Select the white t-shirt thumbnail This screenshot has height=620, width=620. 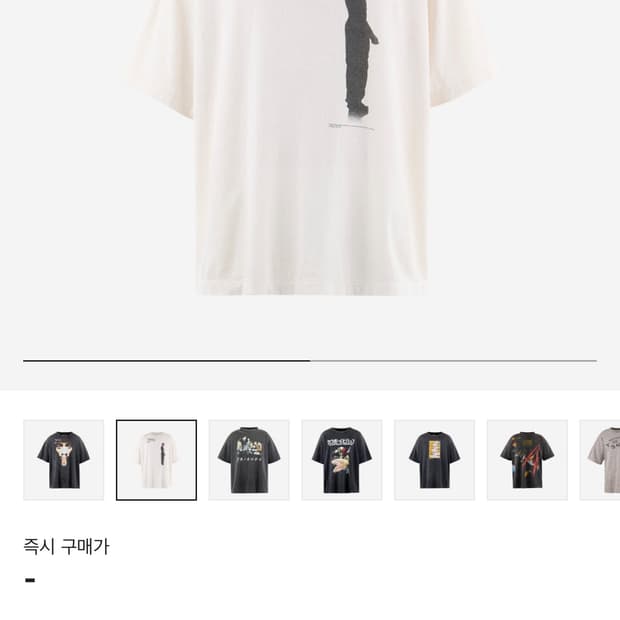157,460
